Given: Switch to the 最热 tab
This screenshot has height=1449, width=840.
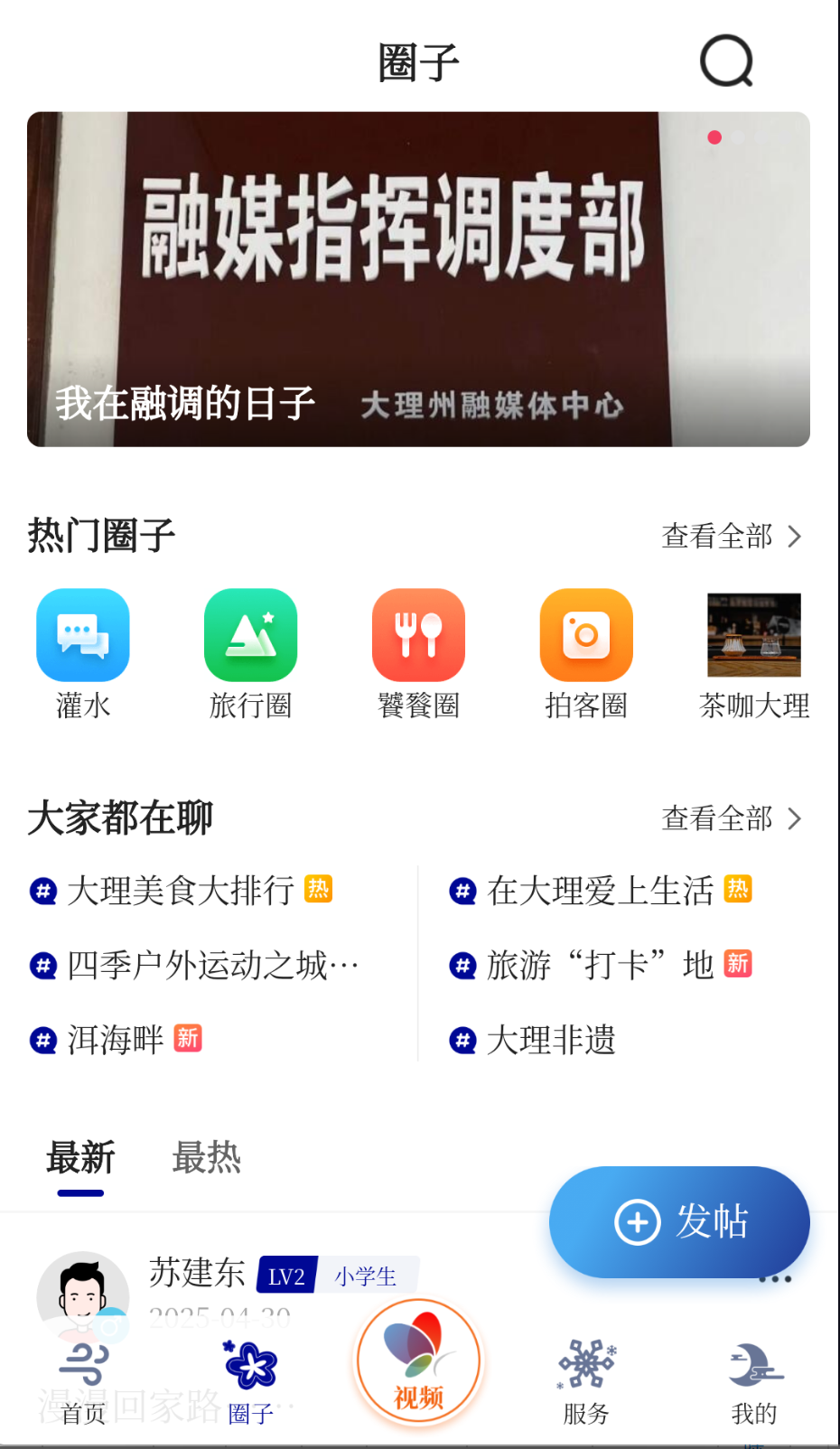Looking at the screenshot, I should click(205, 1159).
